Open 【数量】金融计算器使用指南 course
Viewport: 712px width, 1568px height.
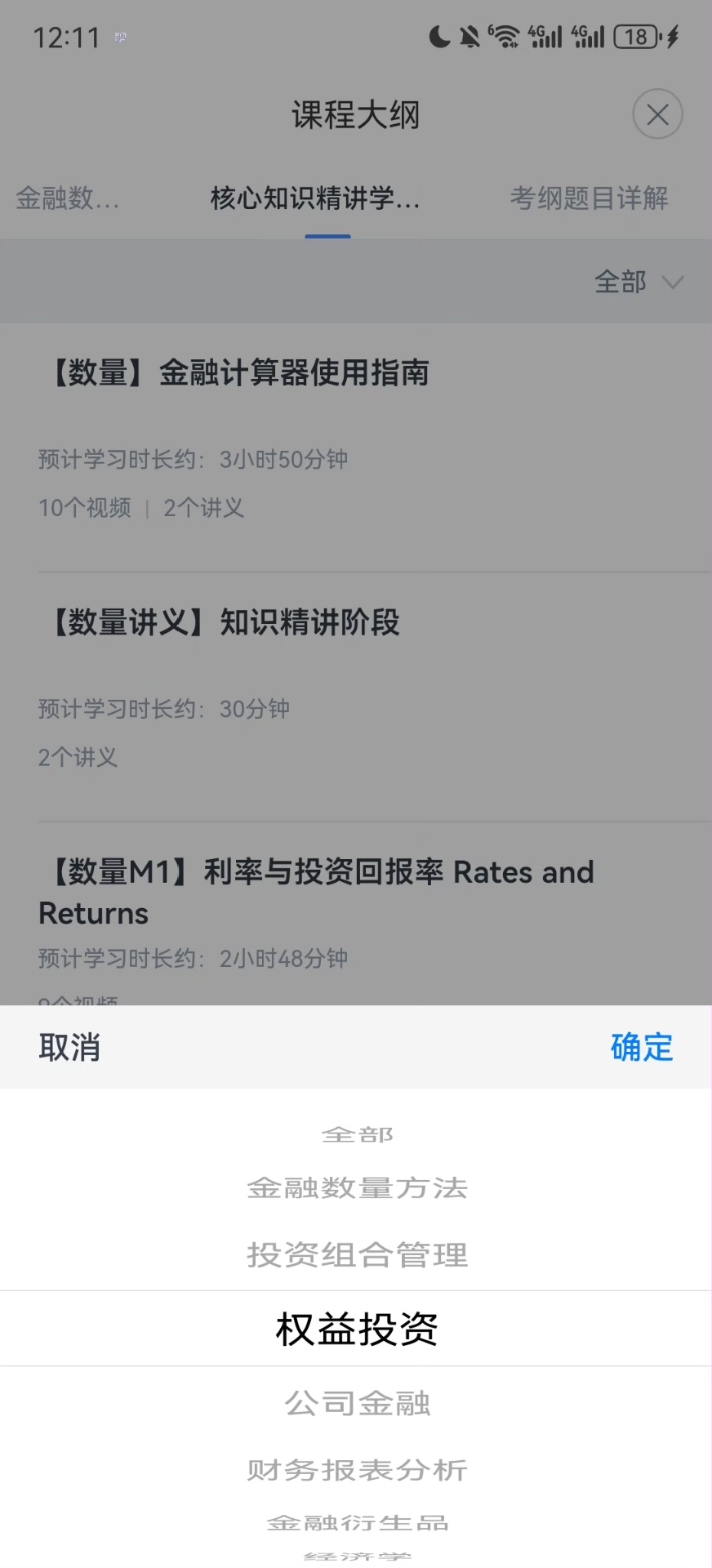[241, 373]
